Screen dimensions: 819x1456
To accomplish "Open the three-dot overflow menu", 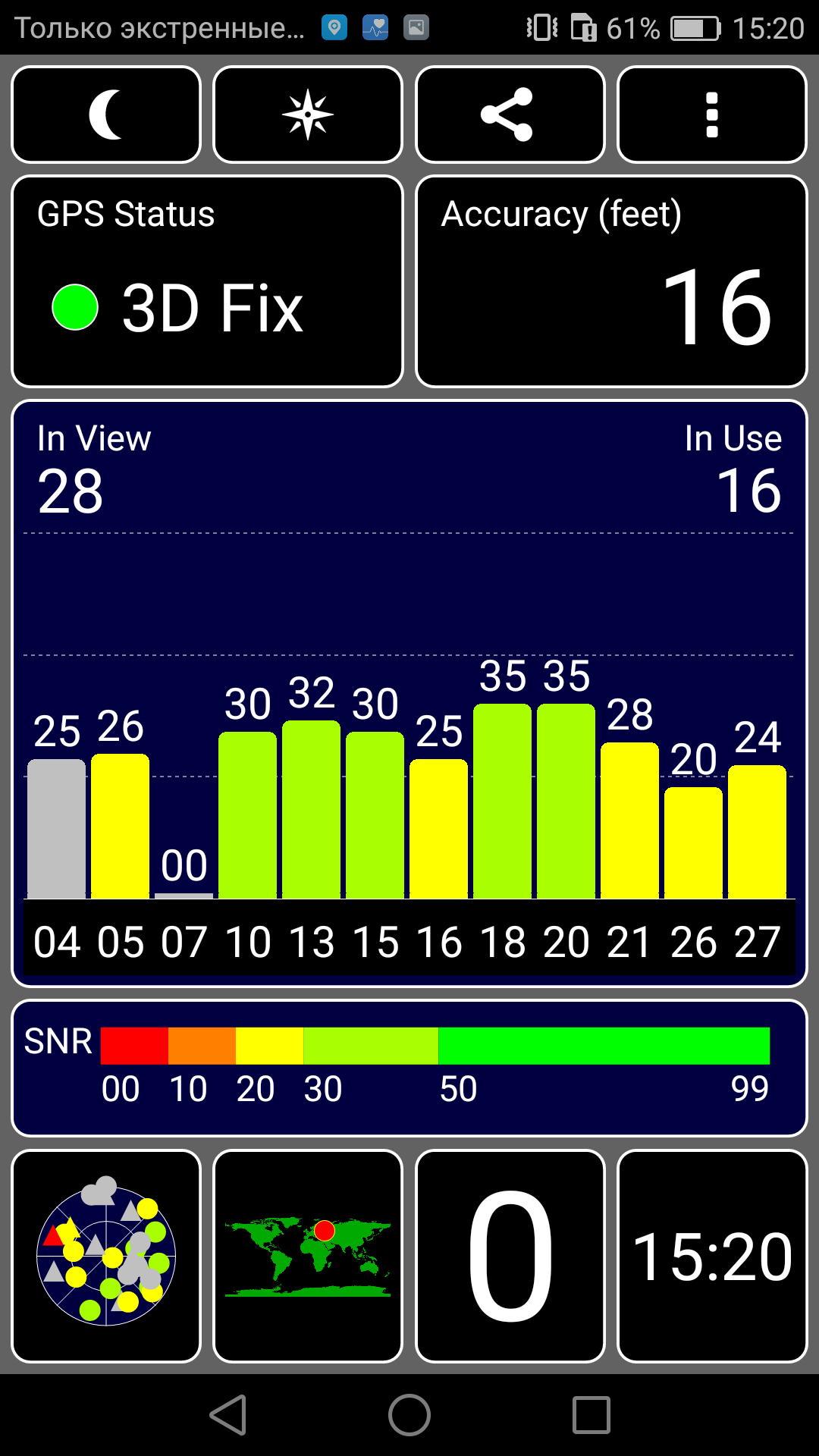I will tap(712, 115).
